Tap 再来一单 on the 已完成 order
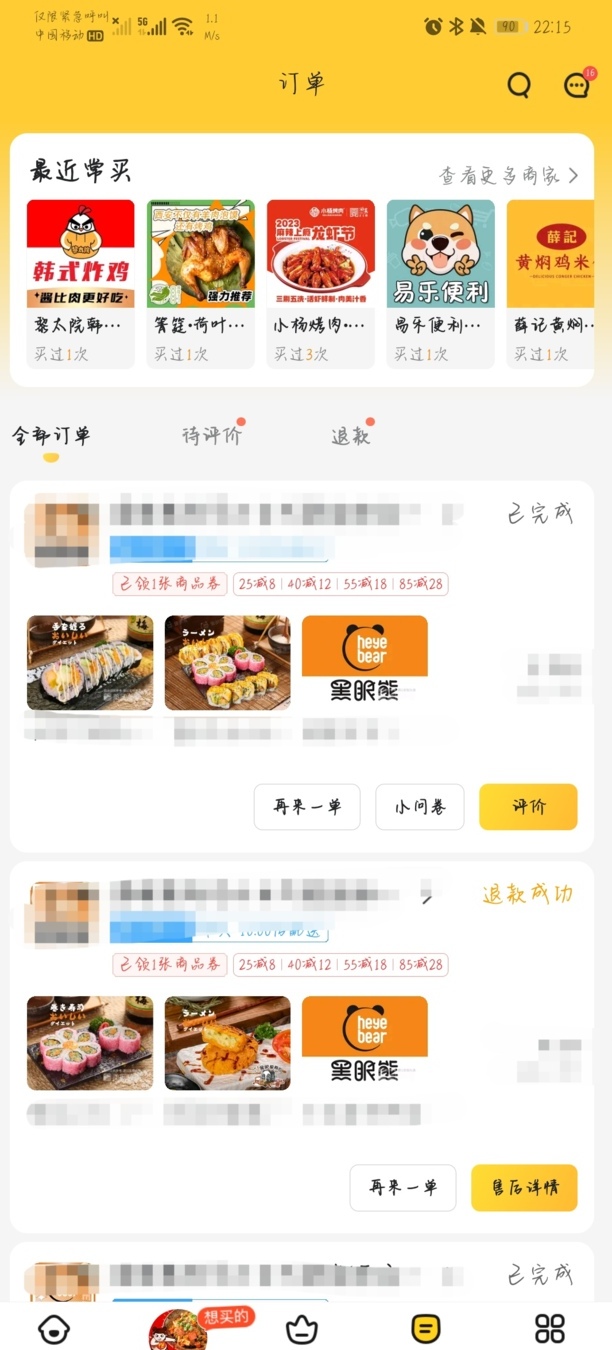This screenshot has width=612, height=1350. click(307, 807)
